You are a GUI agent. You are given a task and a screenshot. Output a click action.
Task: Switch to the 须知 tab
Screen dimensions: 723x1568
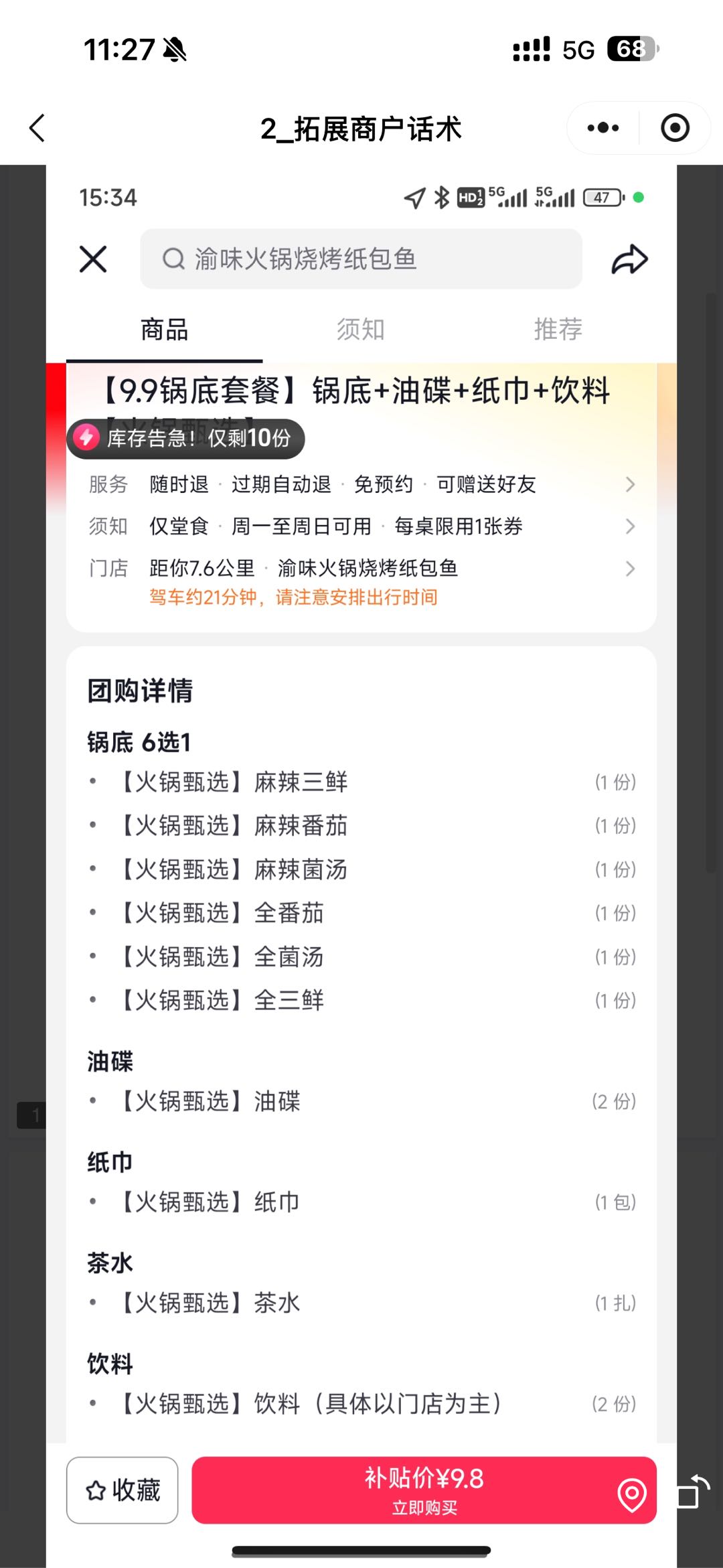pos(360,329)
